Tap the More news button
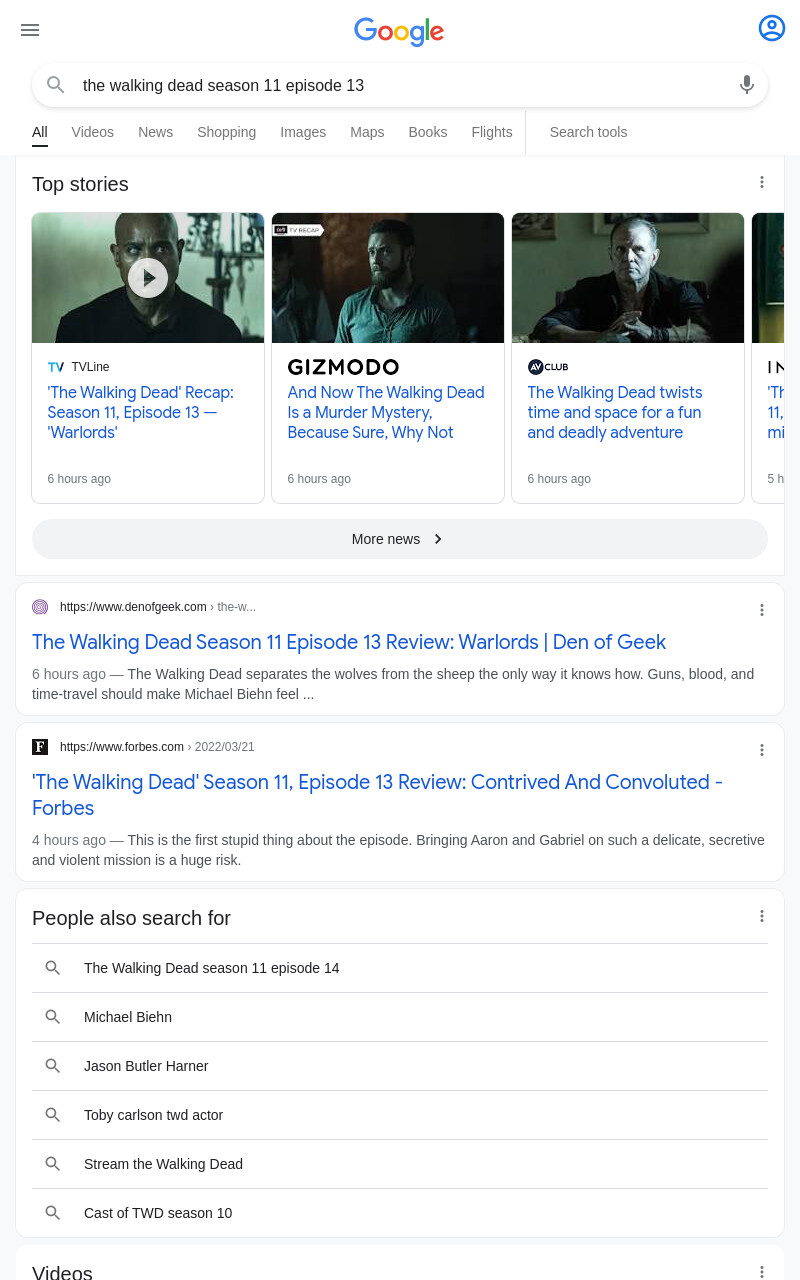Image resolution: width=800 pixels, height=1280 pixels. pos(400,539)
